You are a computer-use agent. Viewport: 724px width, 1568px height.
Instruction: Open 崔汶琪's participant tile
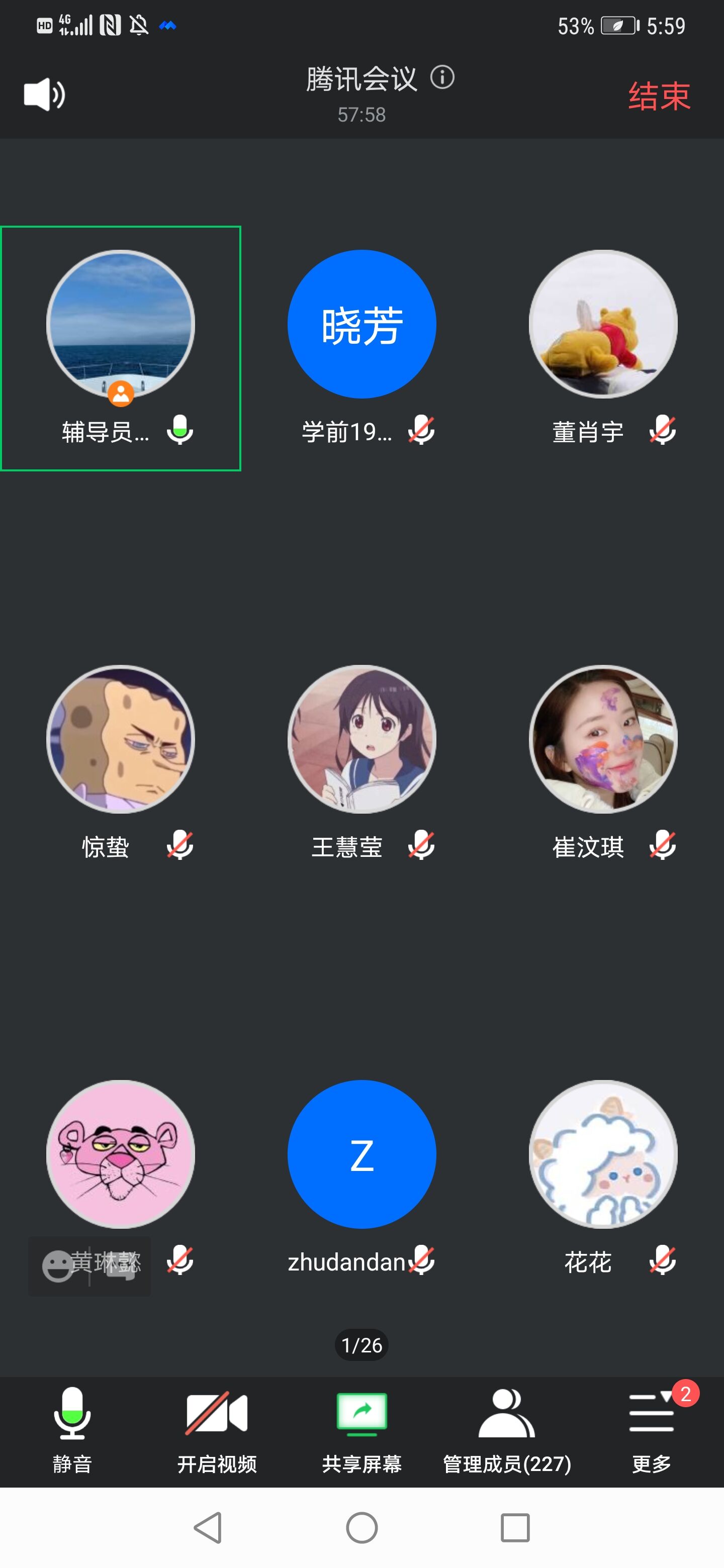click(603, 739)
